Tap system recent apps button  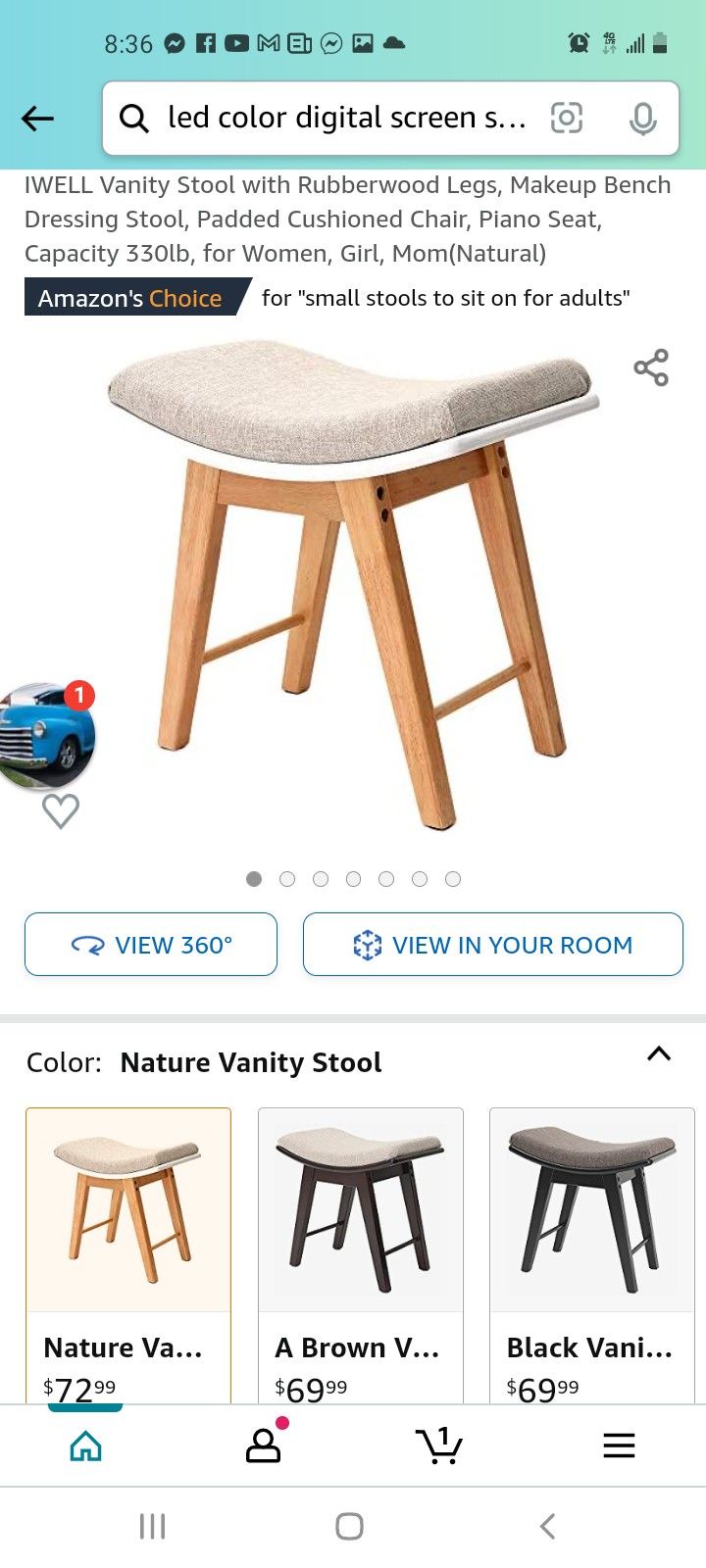click(x=152, y=1526)
